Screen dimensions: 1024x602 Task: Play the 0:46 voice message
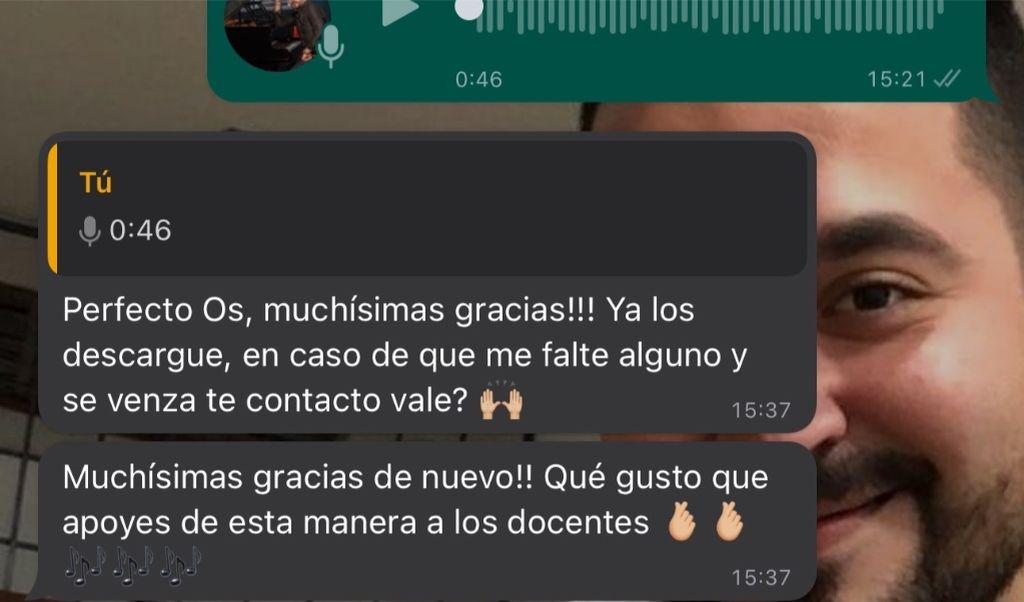point(400,10)
